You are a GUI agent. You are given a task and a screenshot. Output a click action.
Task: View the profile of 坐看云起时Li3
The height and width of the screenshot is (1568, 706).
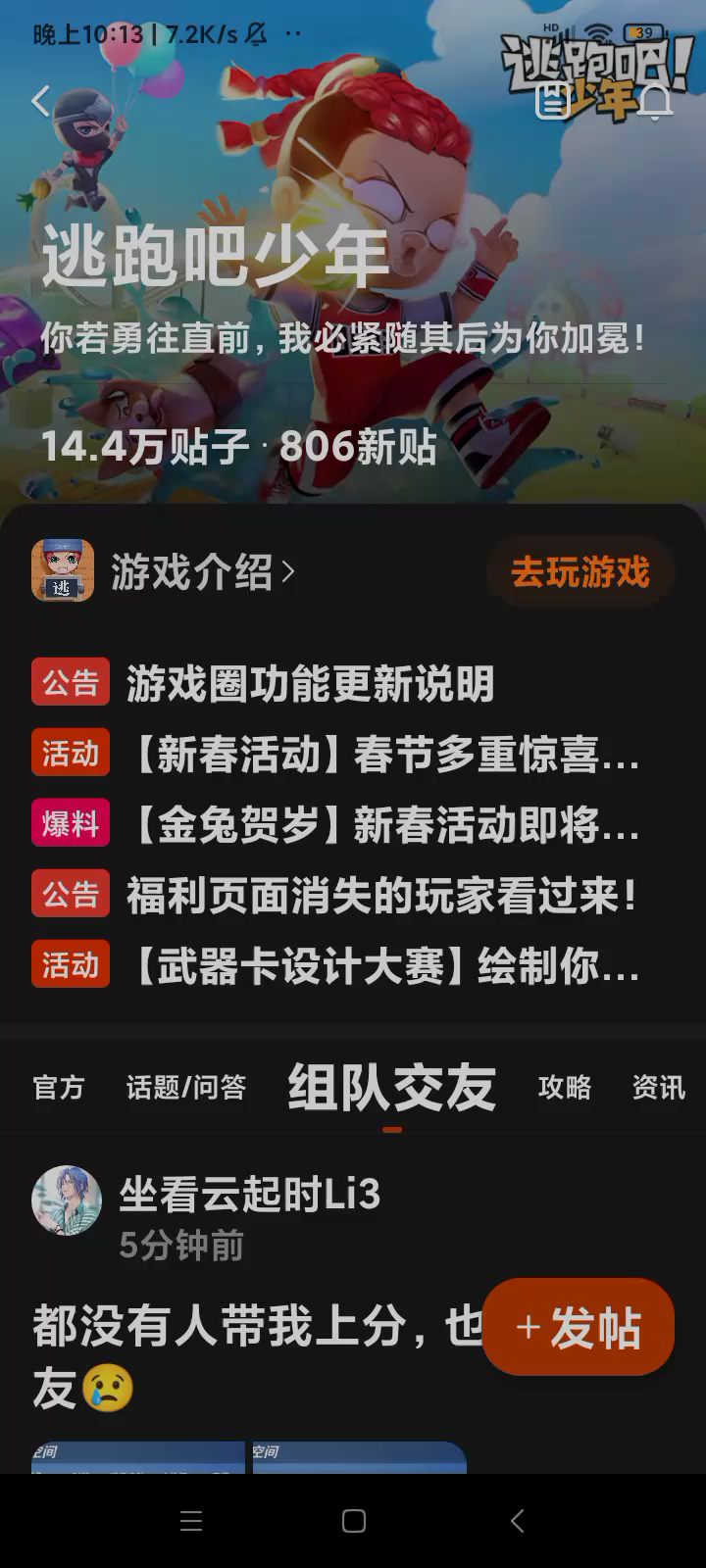click(x=67, y=1200)
